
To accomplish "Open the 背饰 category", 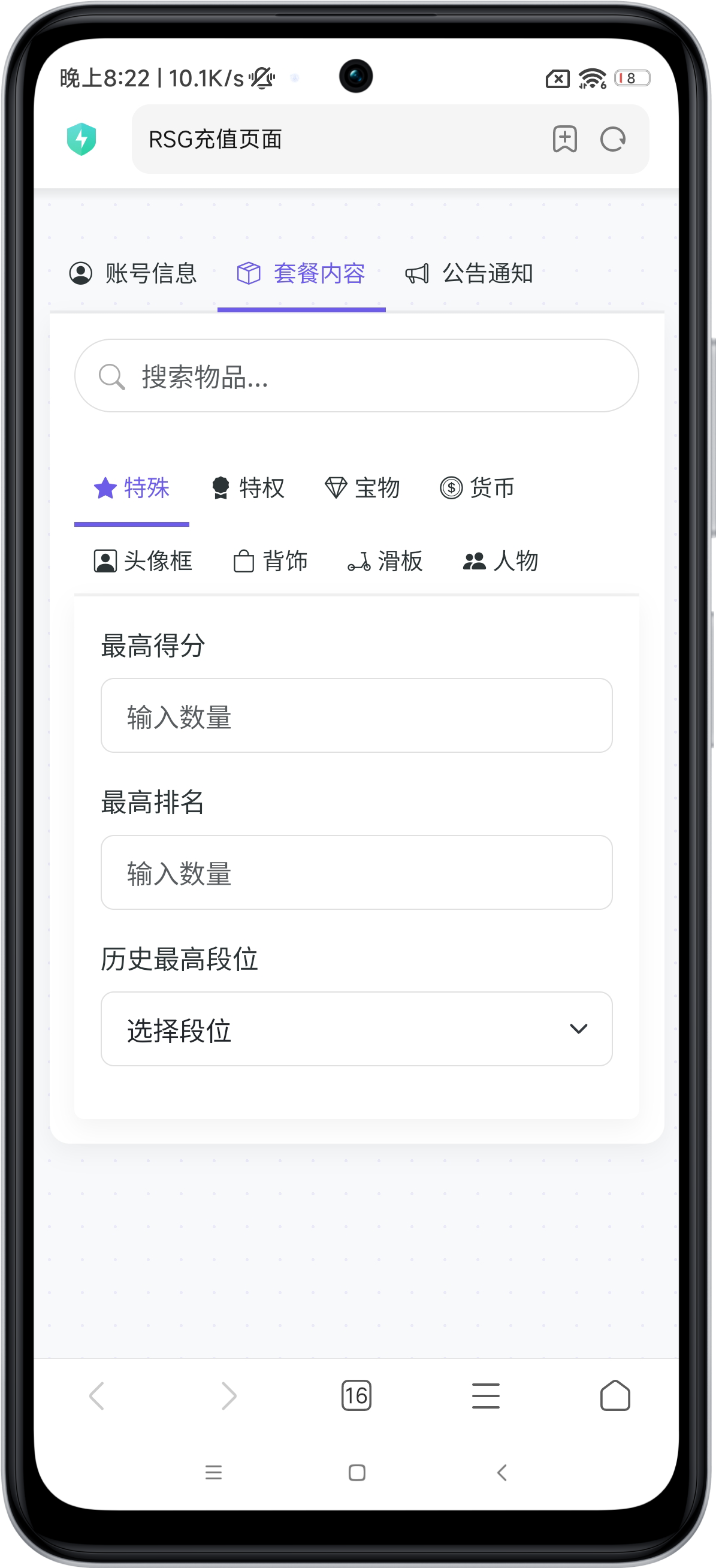I will coord(271,561).
